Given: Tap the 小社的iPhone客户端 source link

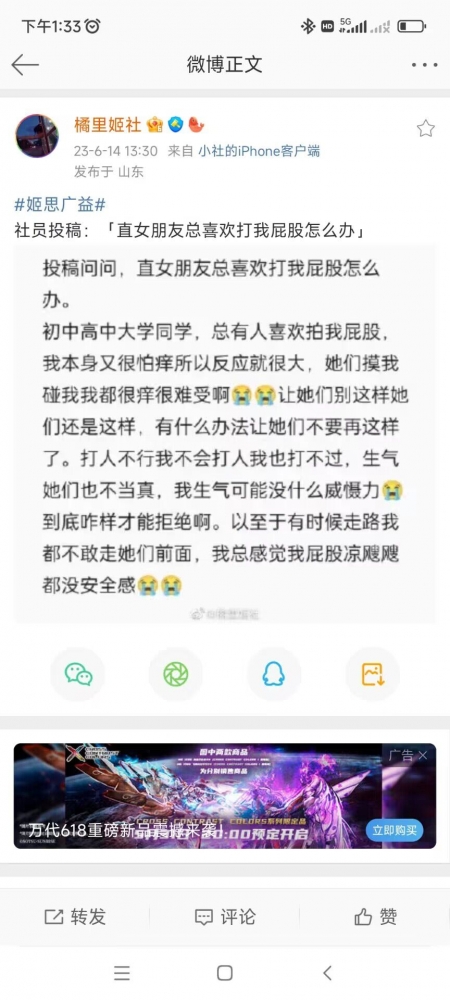Looking at the screenshot, I should tap(259, 151).
